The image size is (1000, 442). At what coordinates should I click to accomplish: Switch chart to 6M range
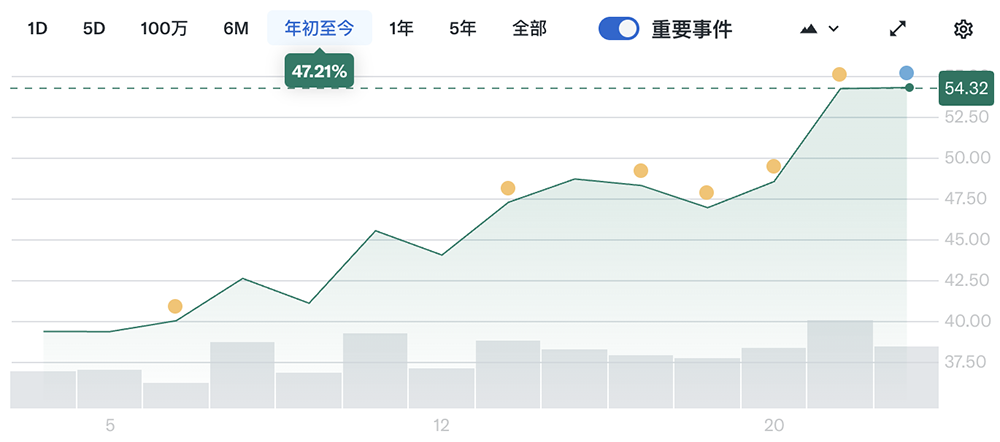(236, 28)
